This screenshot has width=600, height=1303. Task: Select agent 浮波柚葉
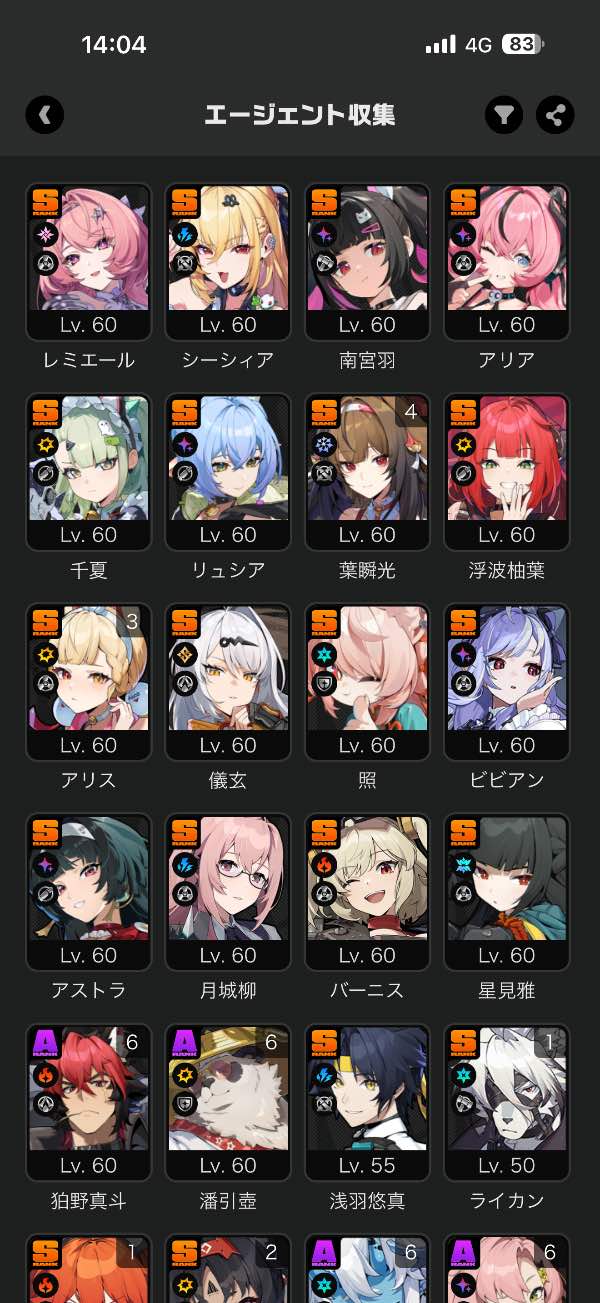(x=507, y=473)
